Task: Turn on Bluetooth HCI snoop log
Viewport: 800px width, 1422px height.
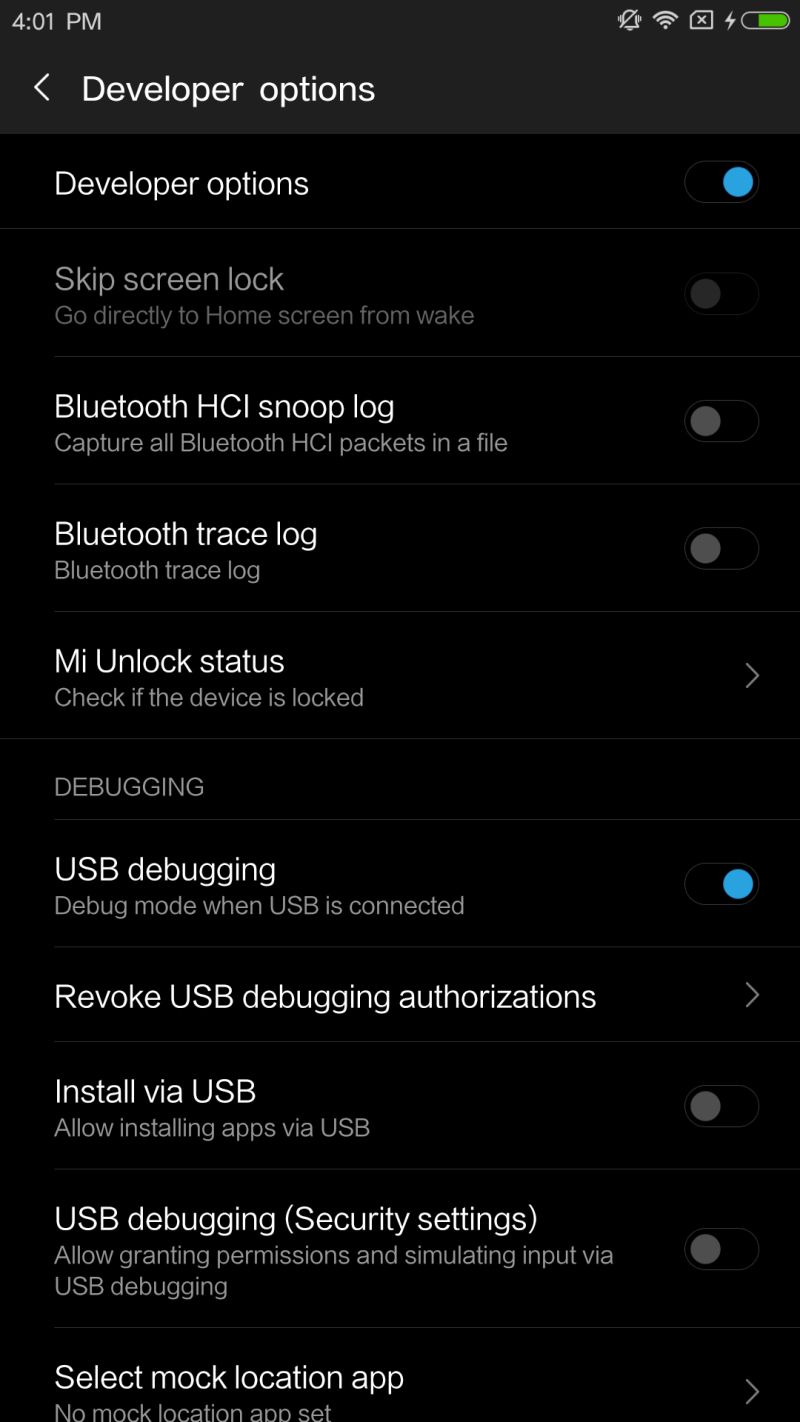Action: 721,421
